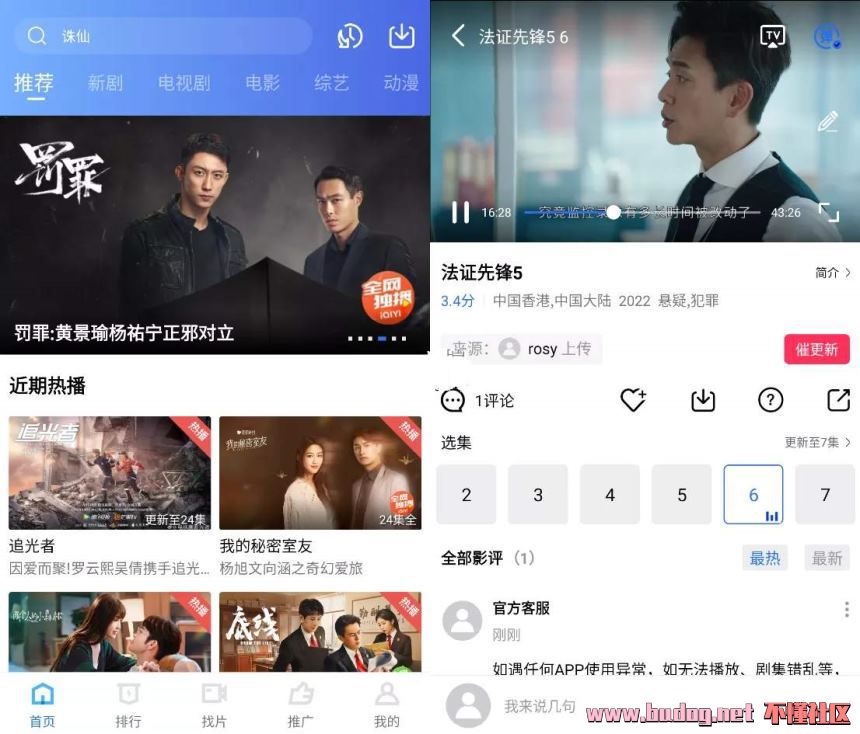This screenshot has height=734, width=860.
Task: Switch to the 电视剧 tab
Action: point(184,83)
